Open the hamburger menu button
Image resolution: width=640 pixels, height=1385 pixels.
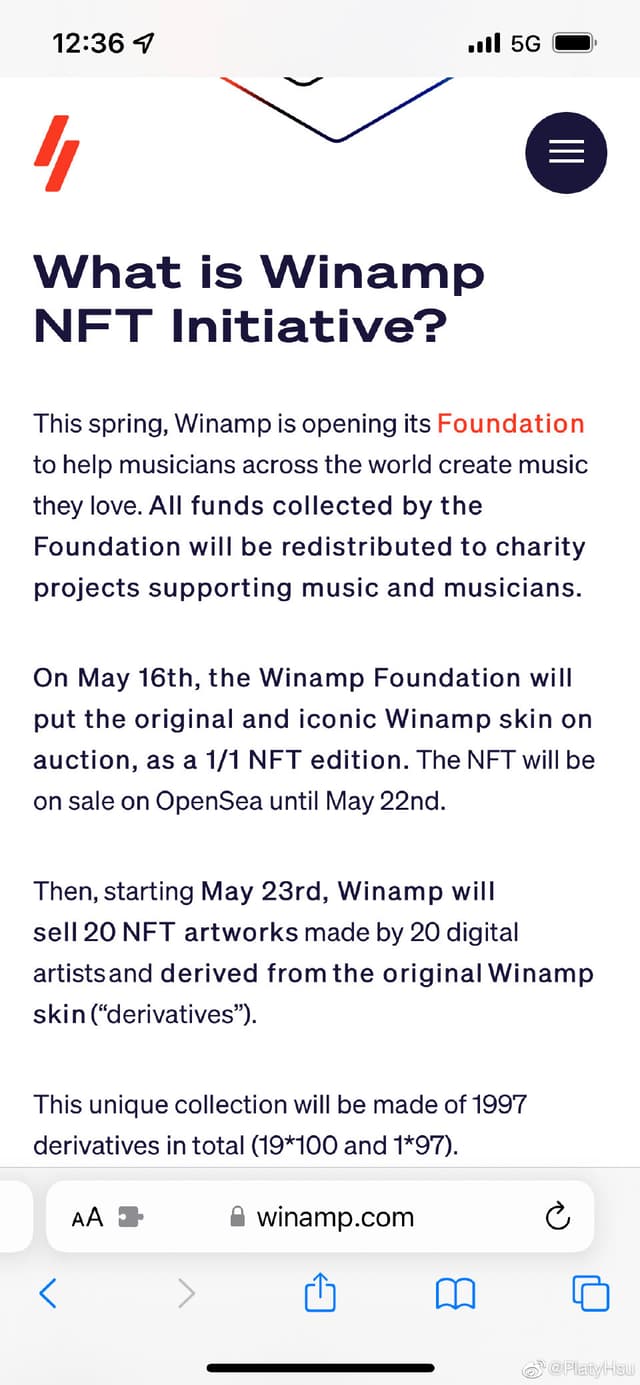(566, 152)
